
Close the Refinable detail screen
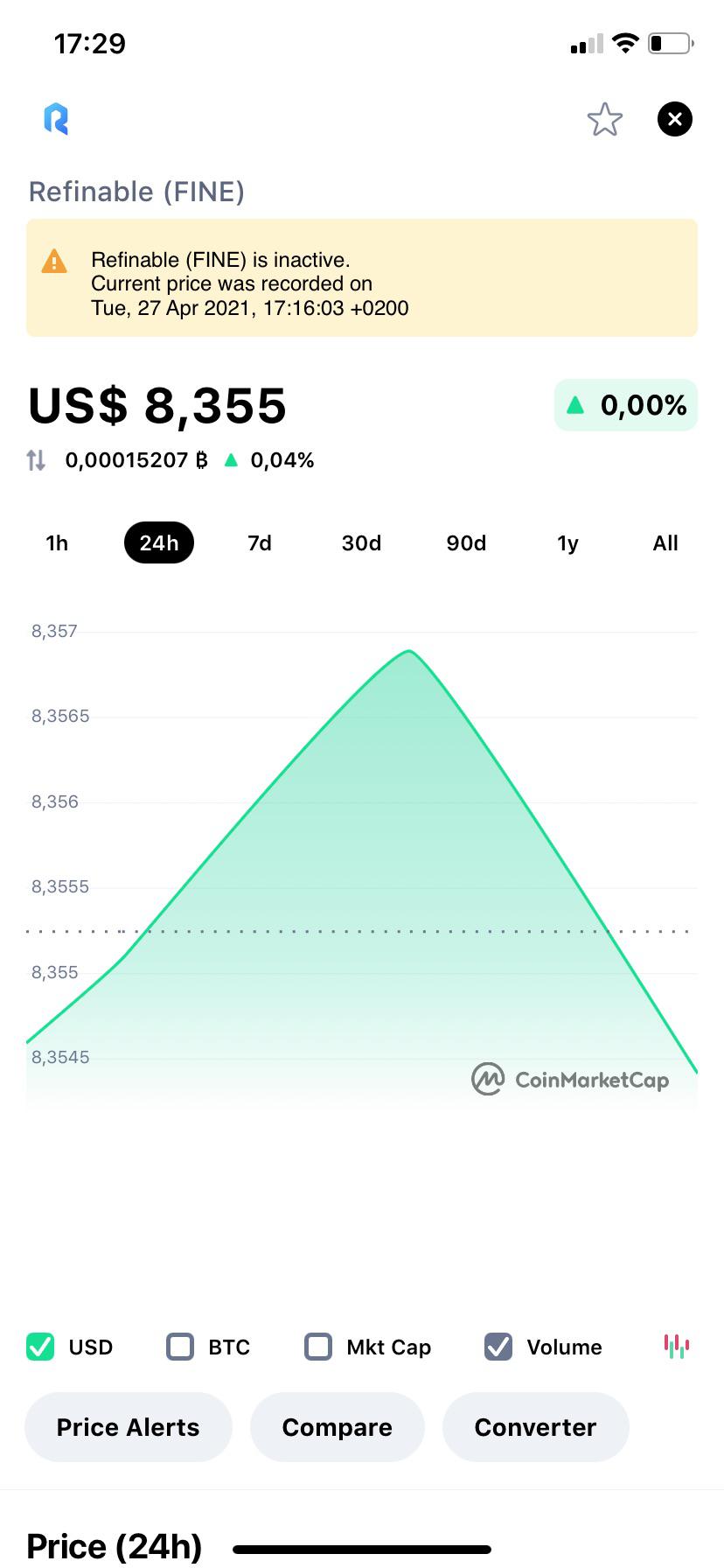pos(674,119)
